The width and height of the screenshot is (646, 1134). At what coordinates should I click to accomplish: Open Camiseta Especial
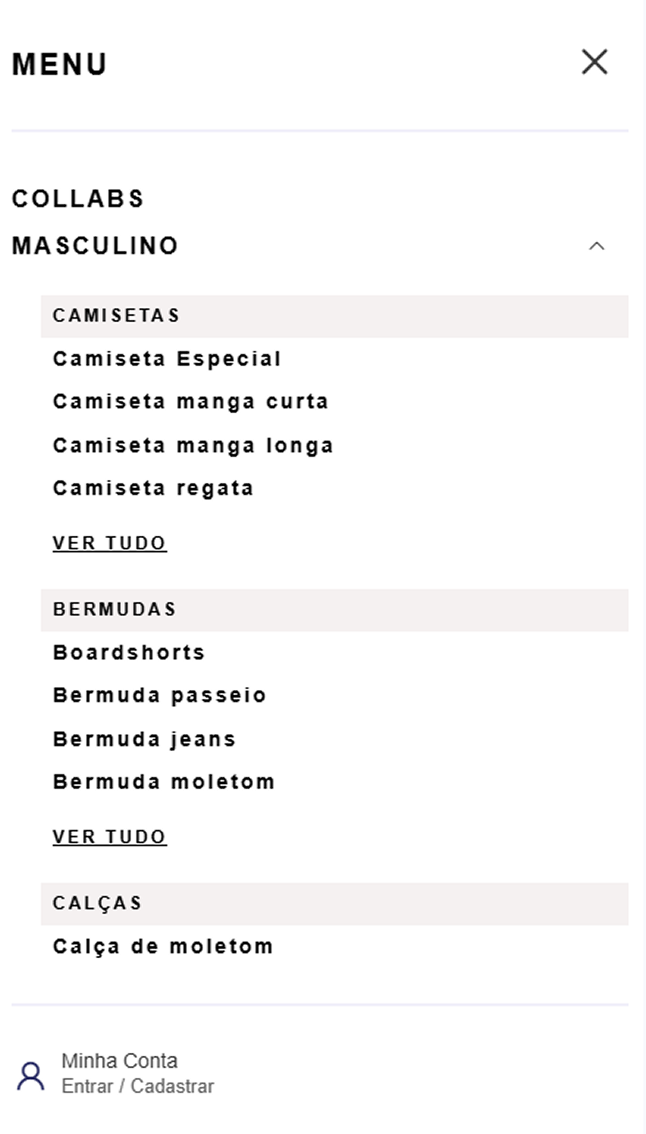point(167,359)
